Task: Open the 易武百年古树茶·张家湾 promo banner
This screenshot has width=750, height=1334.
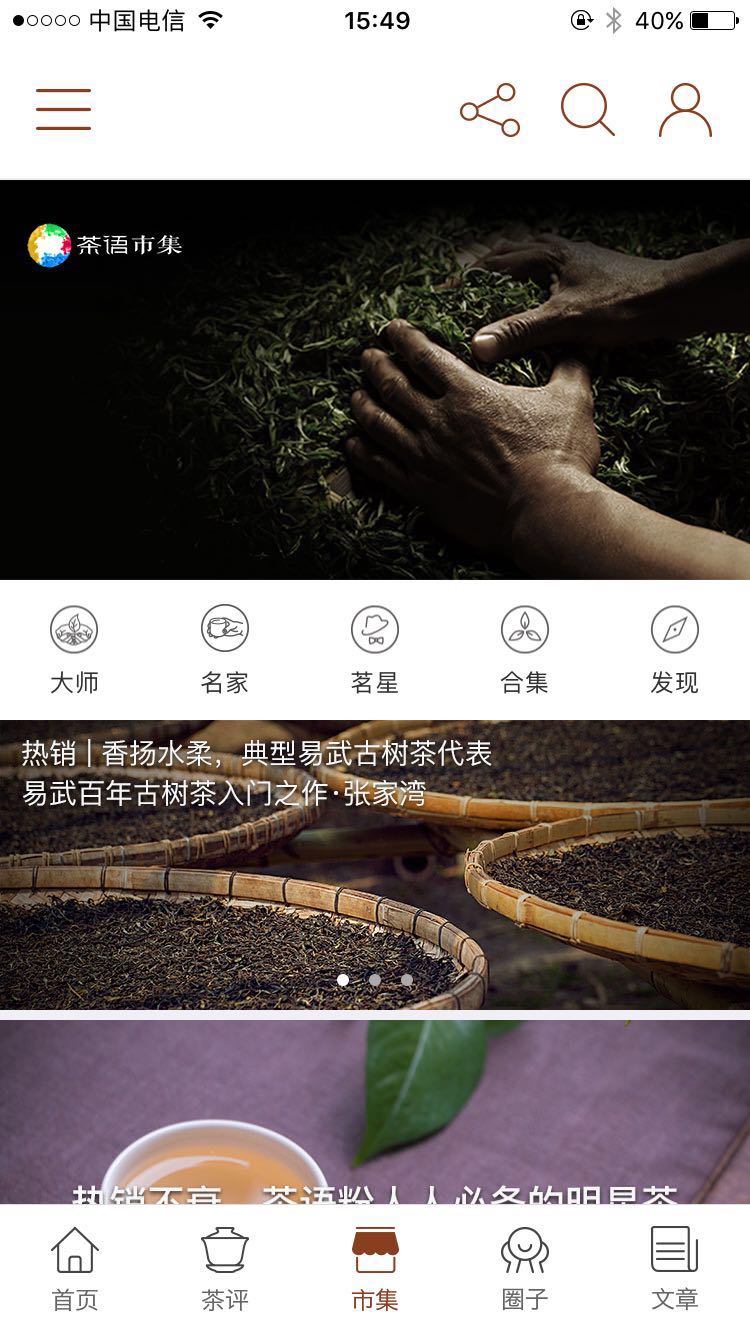Action: click(375, 865)
